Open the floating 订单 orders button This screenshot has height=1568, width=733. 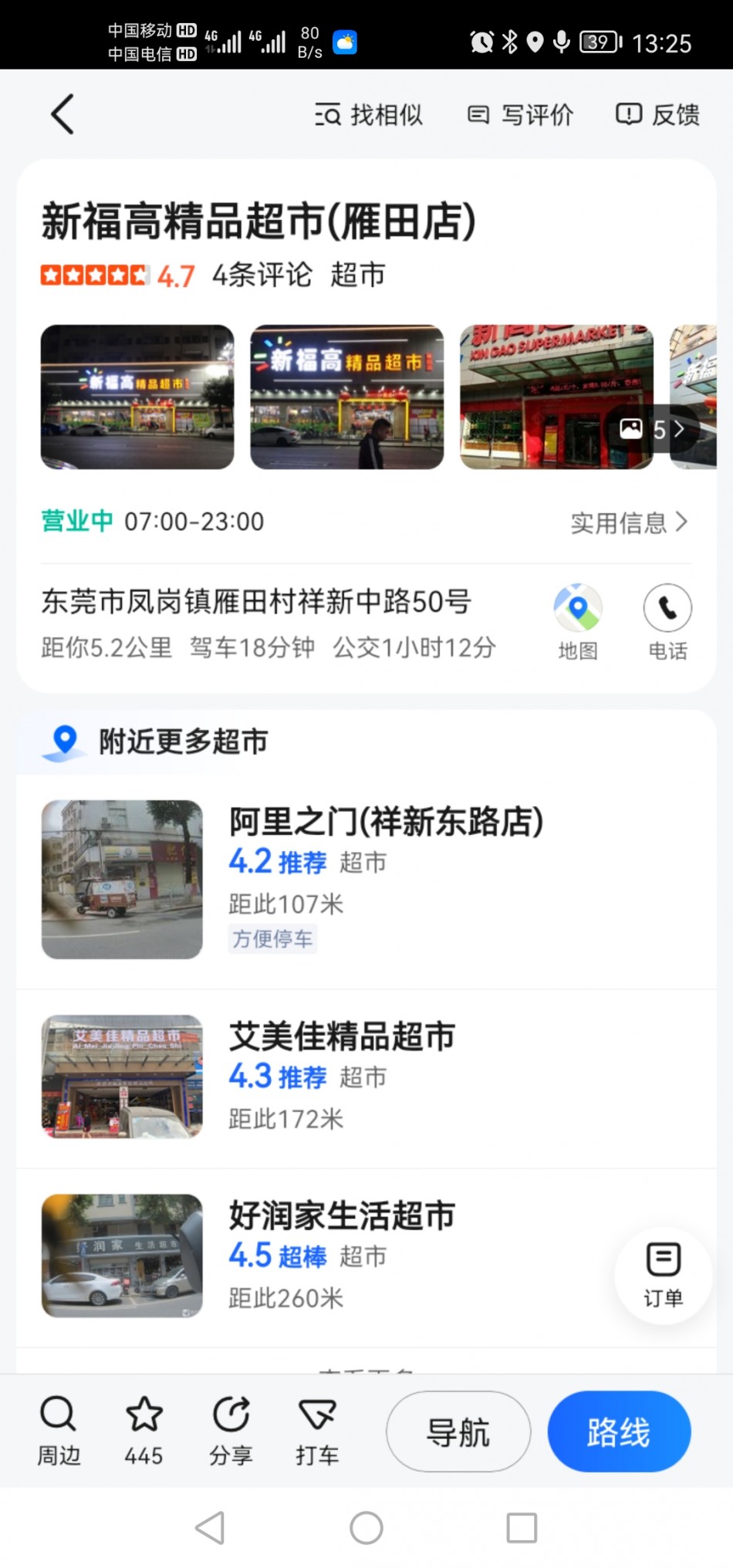point(663,1275)
